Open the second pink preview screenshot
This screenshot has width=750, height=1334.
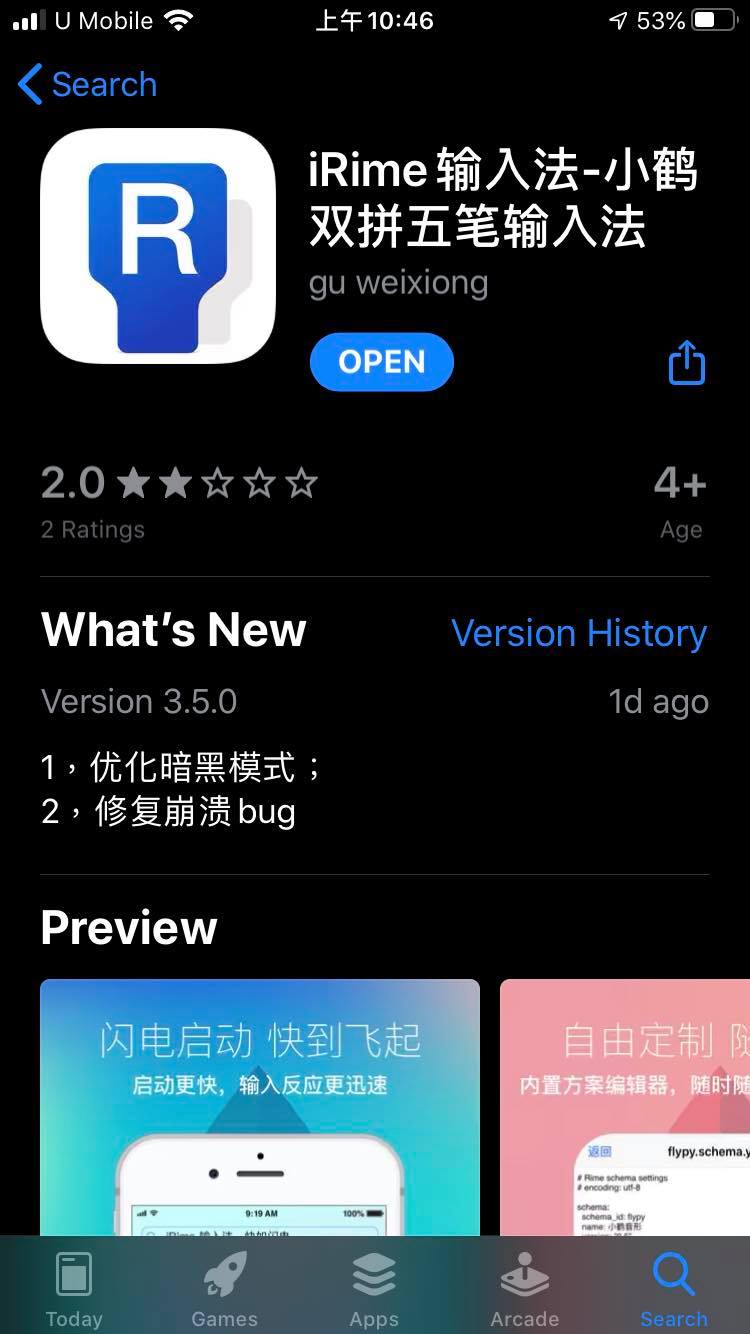tap(625, 1105)
